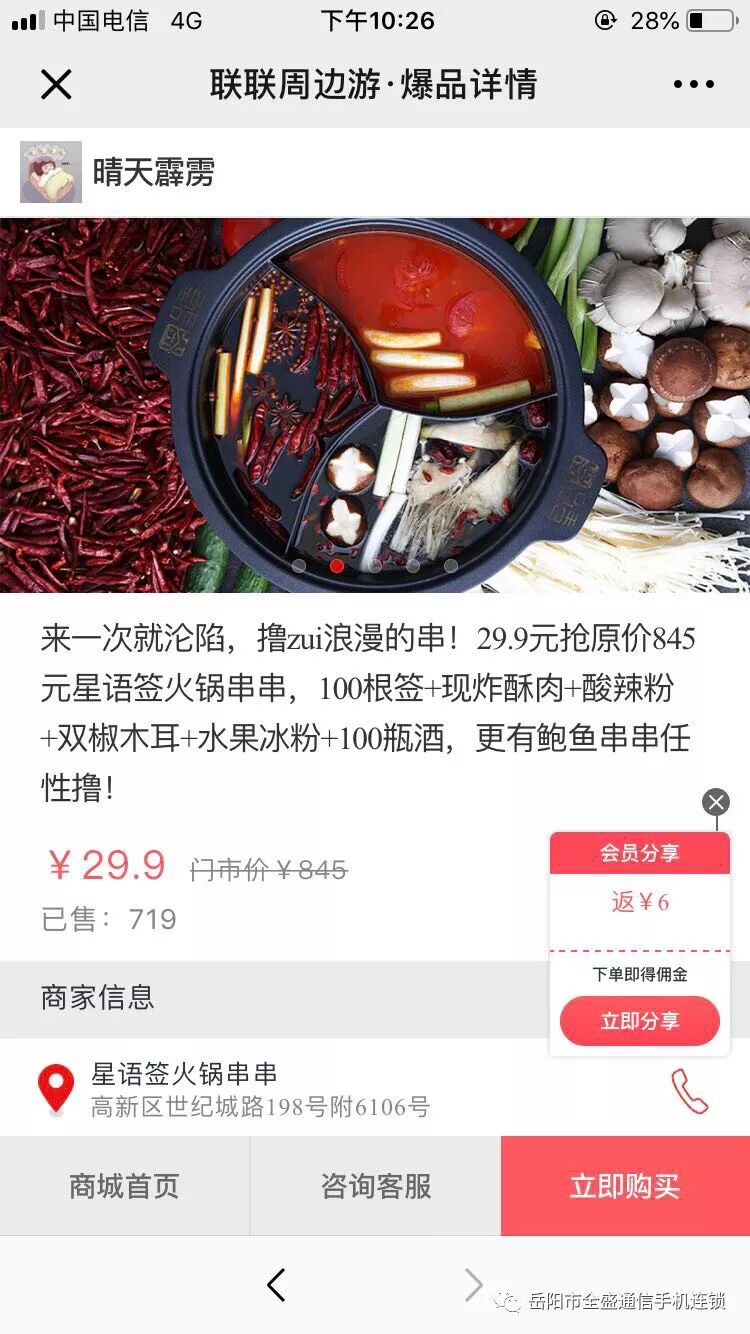Open the three-dot overflow menu

point(693,85)
